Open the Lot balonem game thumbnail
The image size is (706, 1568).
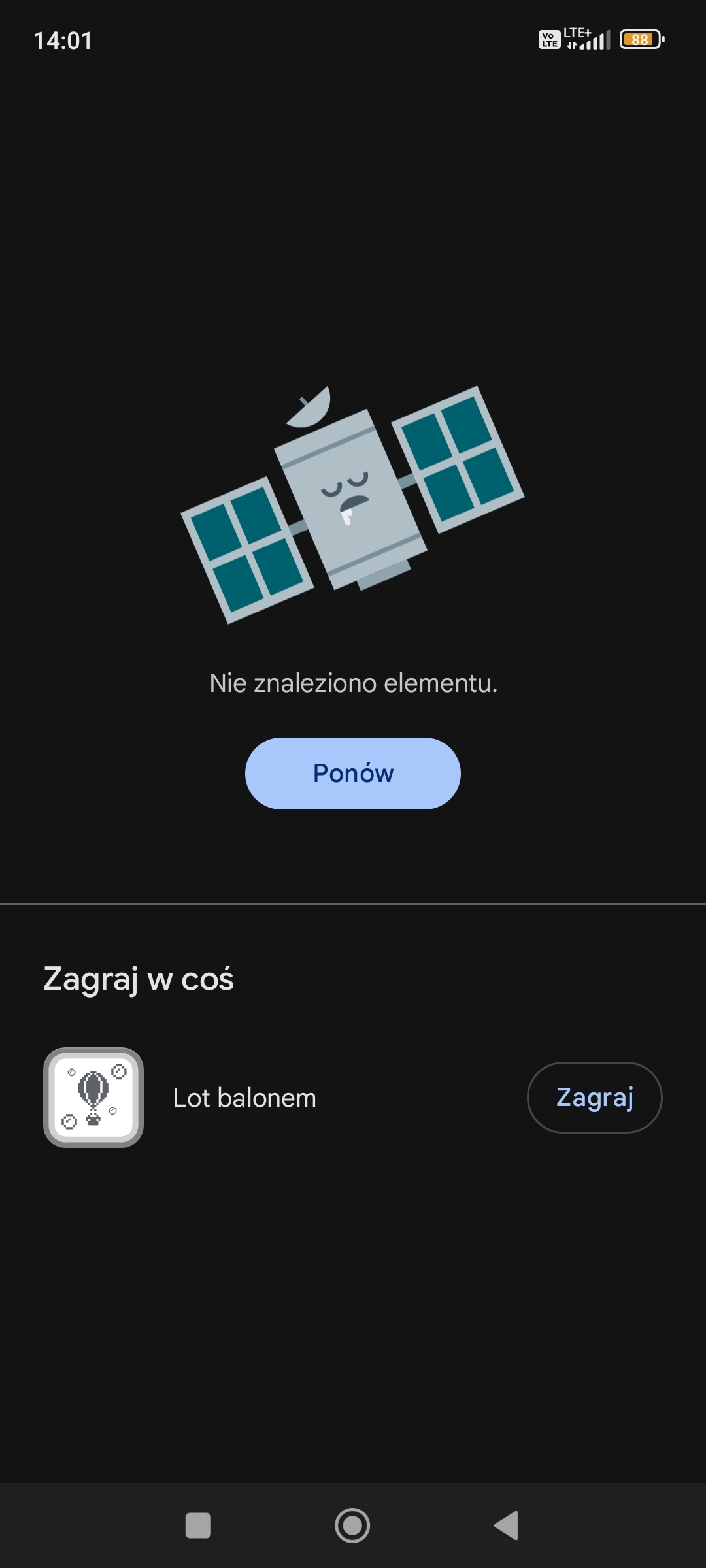click(93, 1098)
